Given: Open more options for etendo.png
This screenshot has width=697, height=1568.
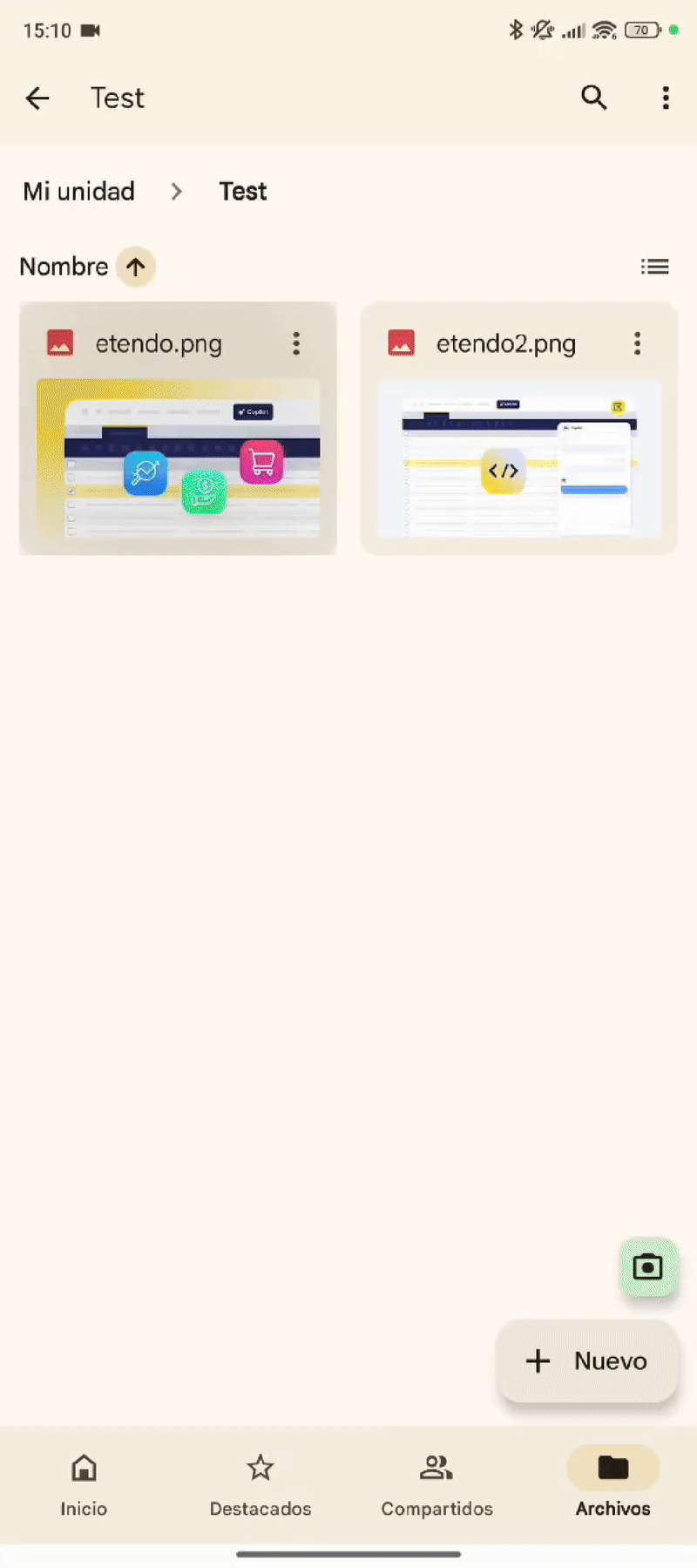Looking at the screenshot, I should point(296,343).
